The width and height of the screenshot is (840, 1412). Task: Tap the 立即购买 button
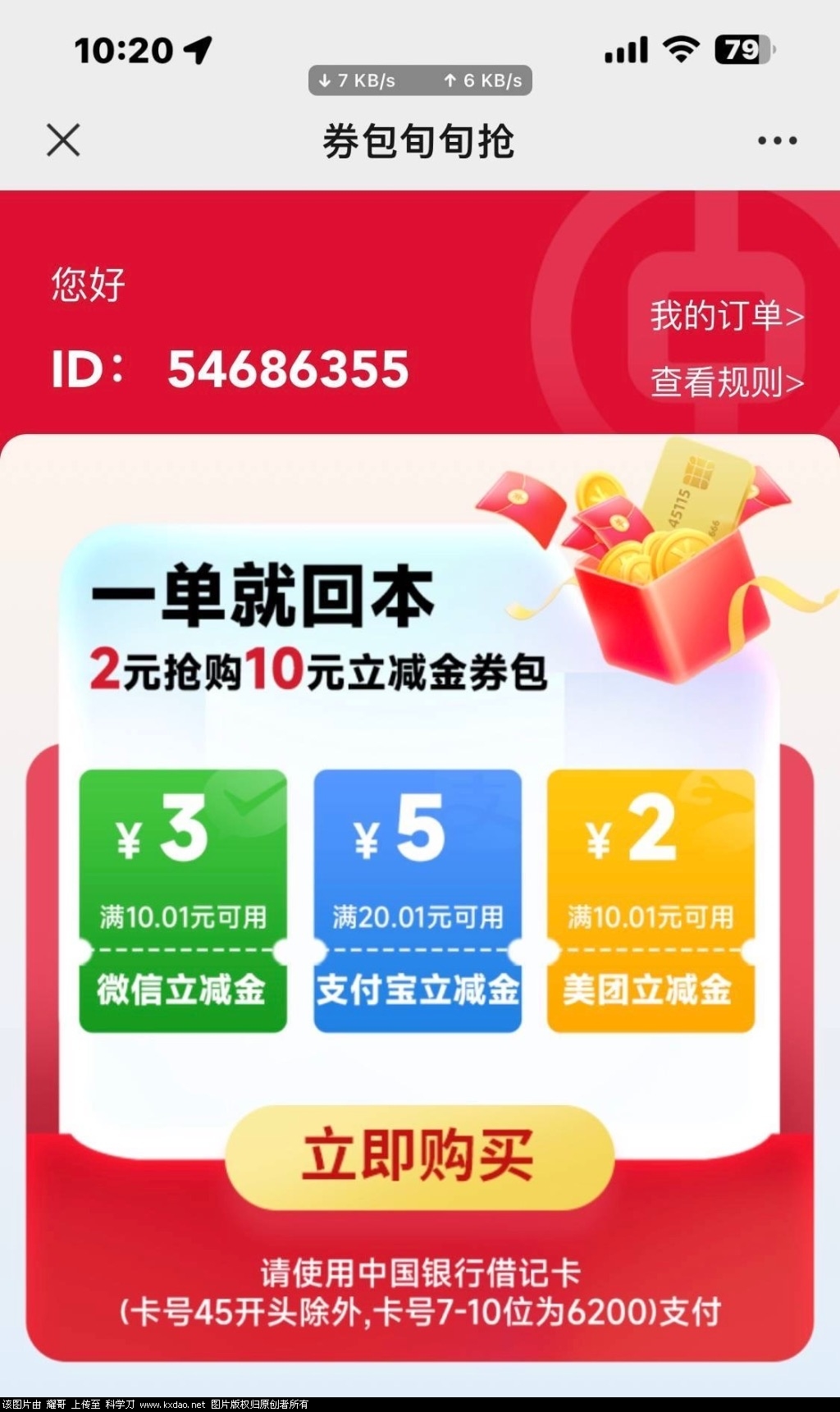[419, 1156]
